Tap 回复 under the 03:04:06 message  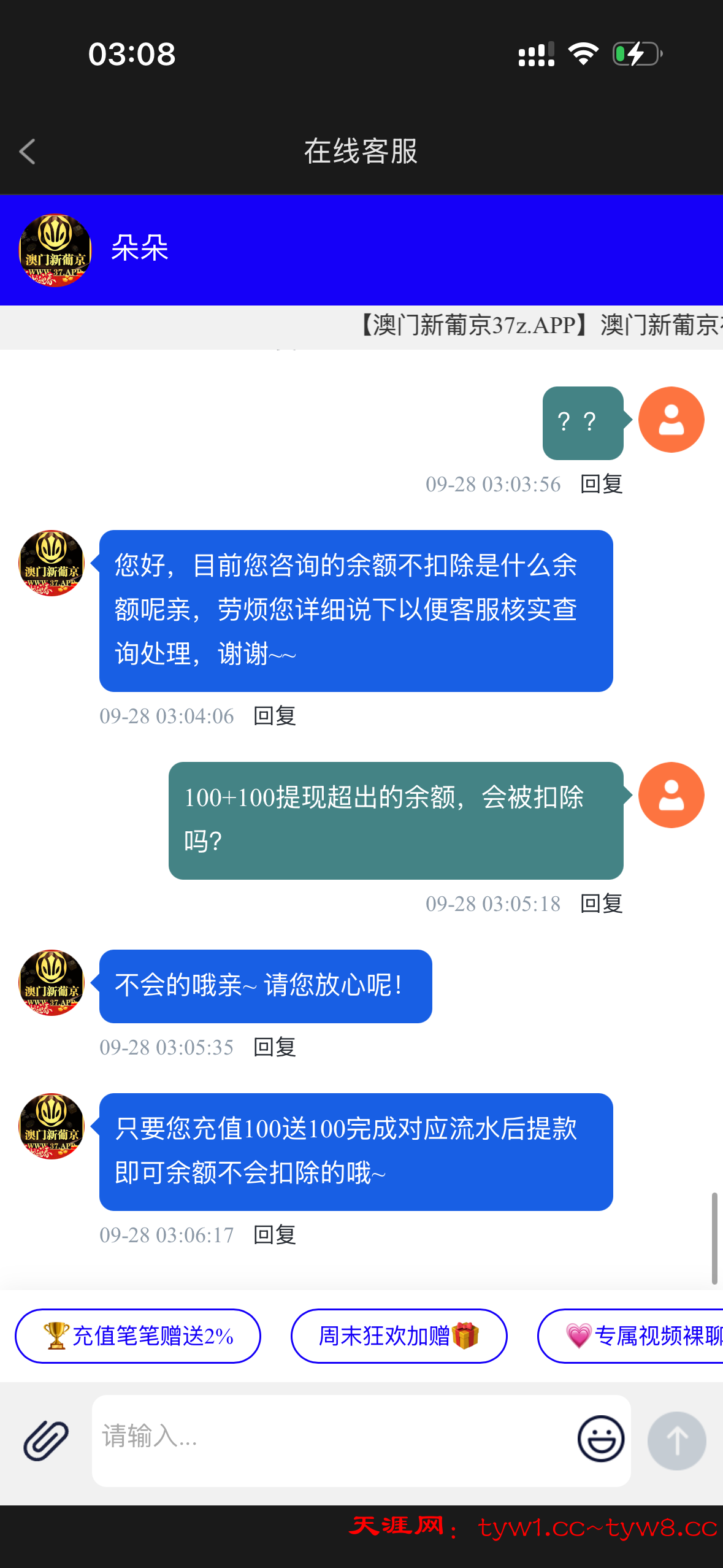click(x=275, y=716)
